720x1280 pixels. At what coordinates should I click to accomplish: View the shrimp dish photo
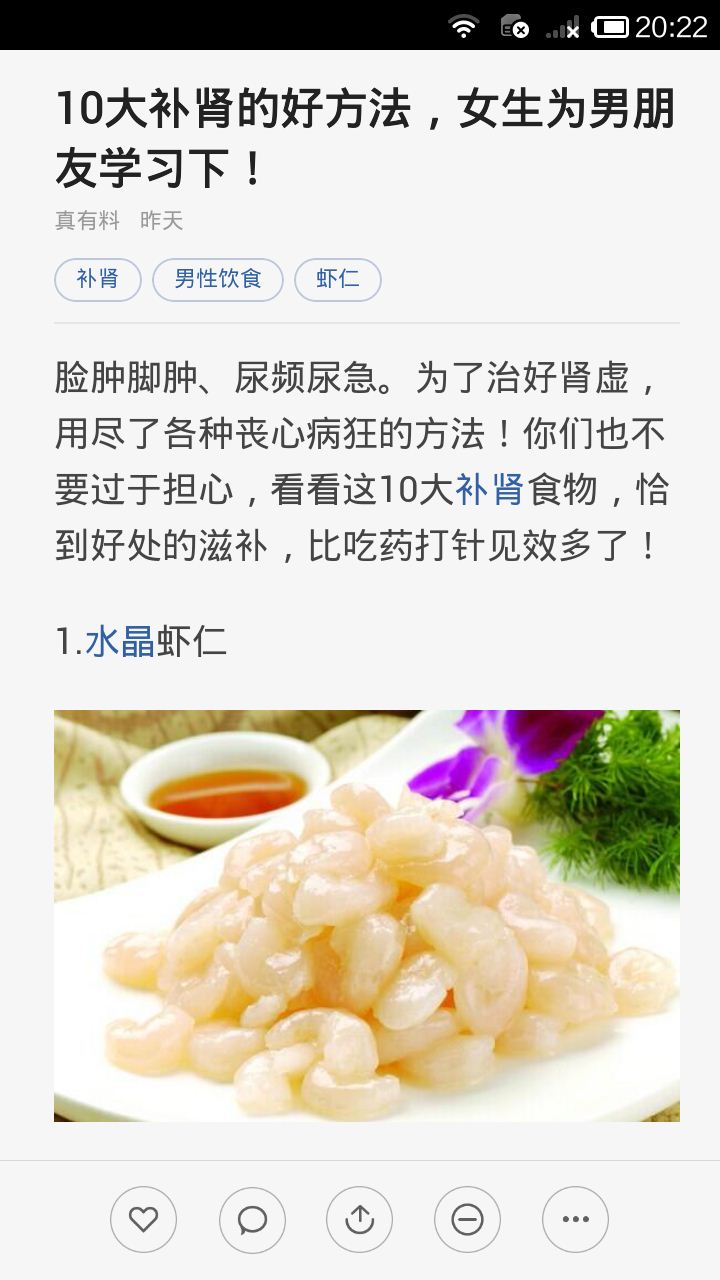point(367,915)
